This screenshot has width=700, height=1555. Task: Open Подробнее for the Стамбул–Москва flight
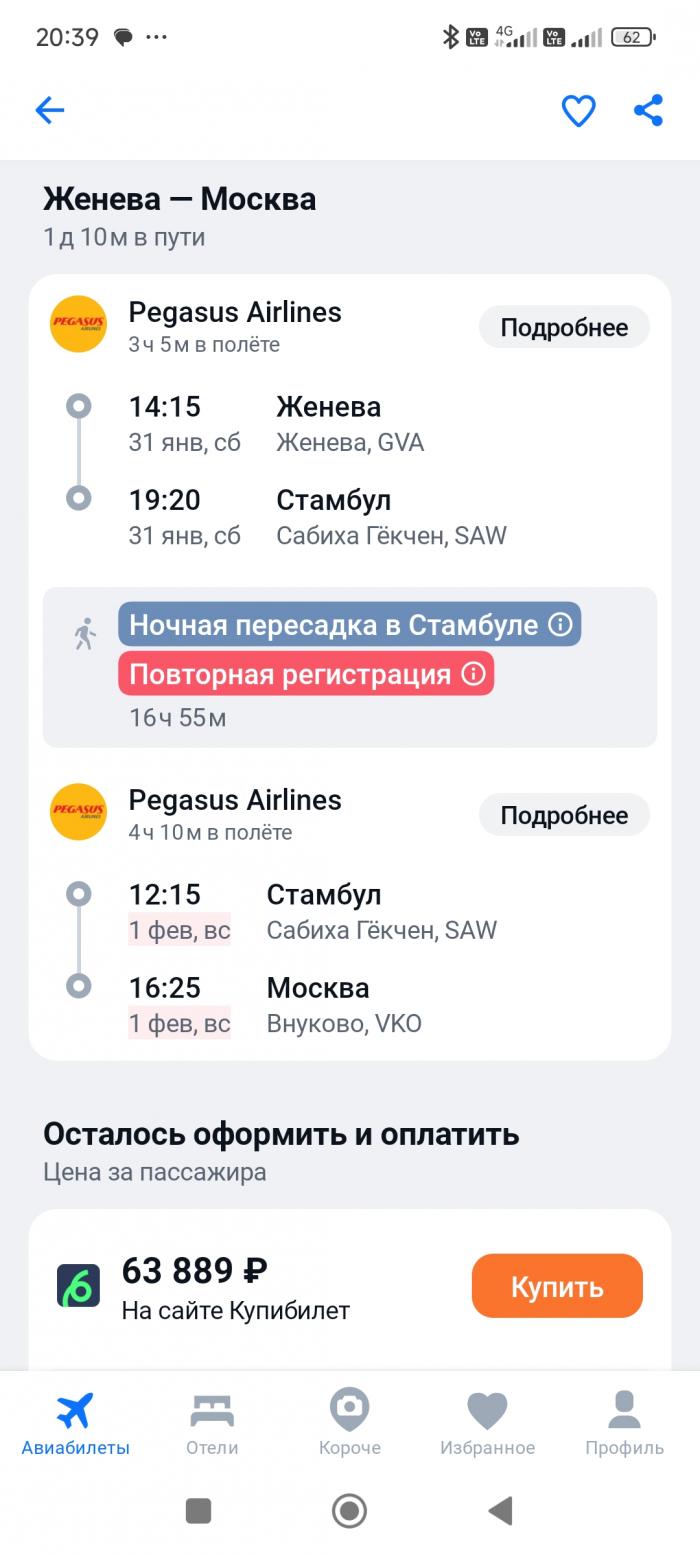click(564, 816)
